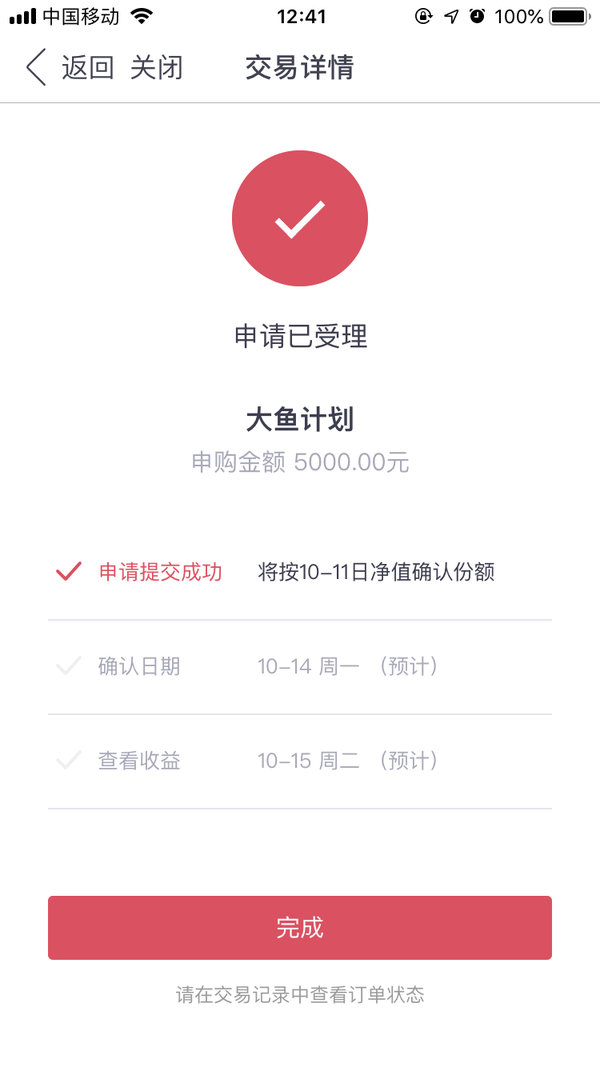Go back using the 返回 arrow
This screenshot has height=1067, width=600.
point(37,67)
